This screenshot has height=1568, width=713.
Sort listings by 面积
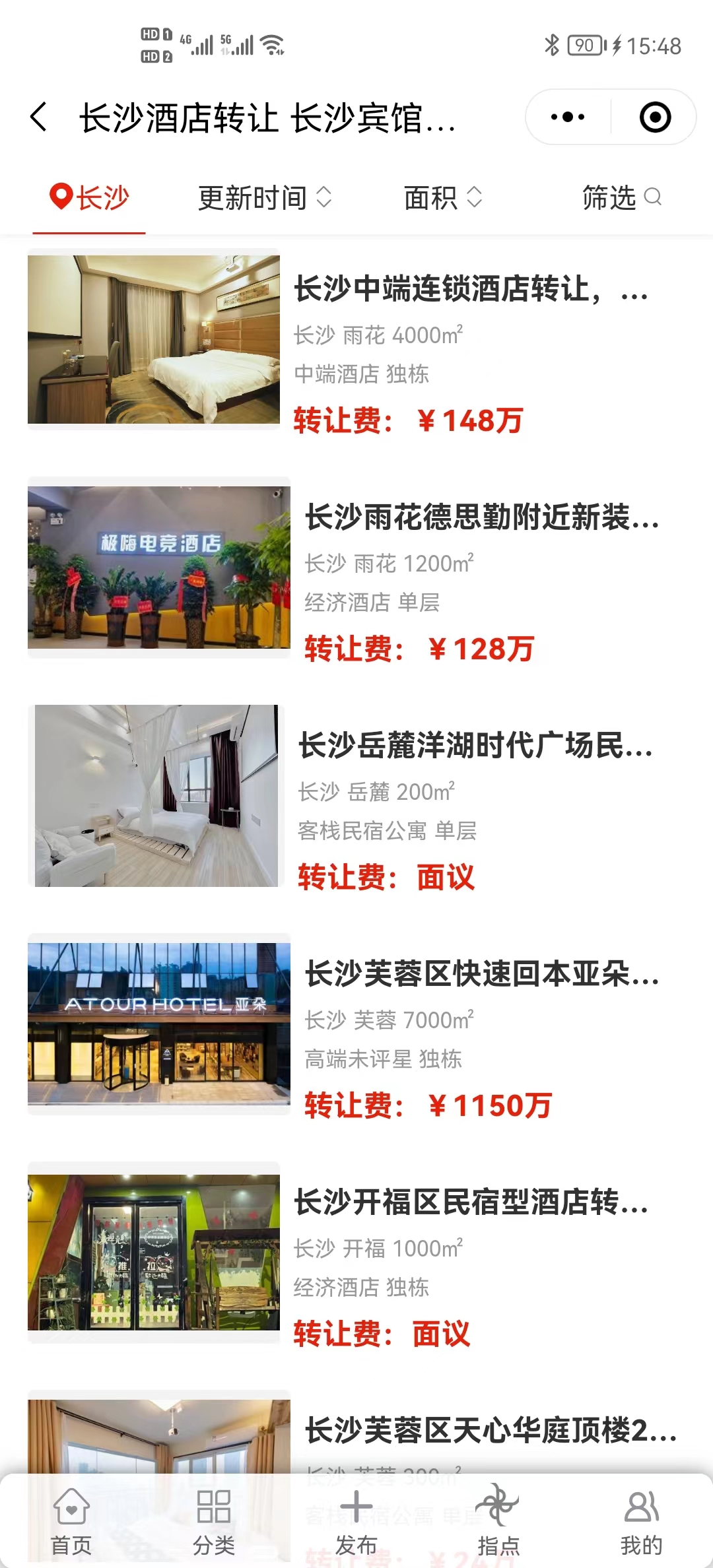(x=442, y=197)
